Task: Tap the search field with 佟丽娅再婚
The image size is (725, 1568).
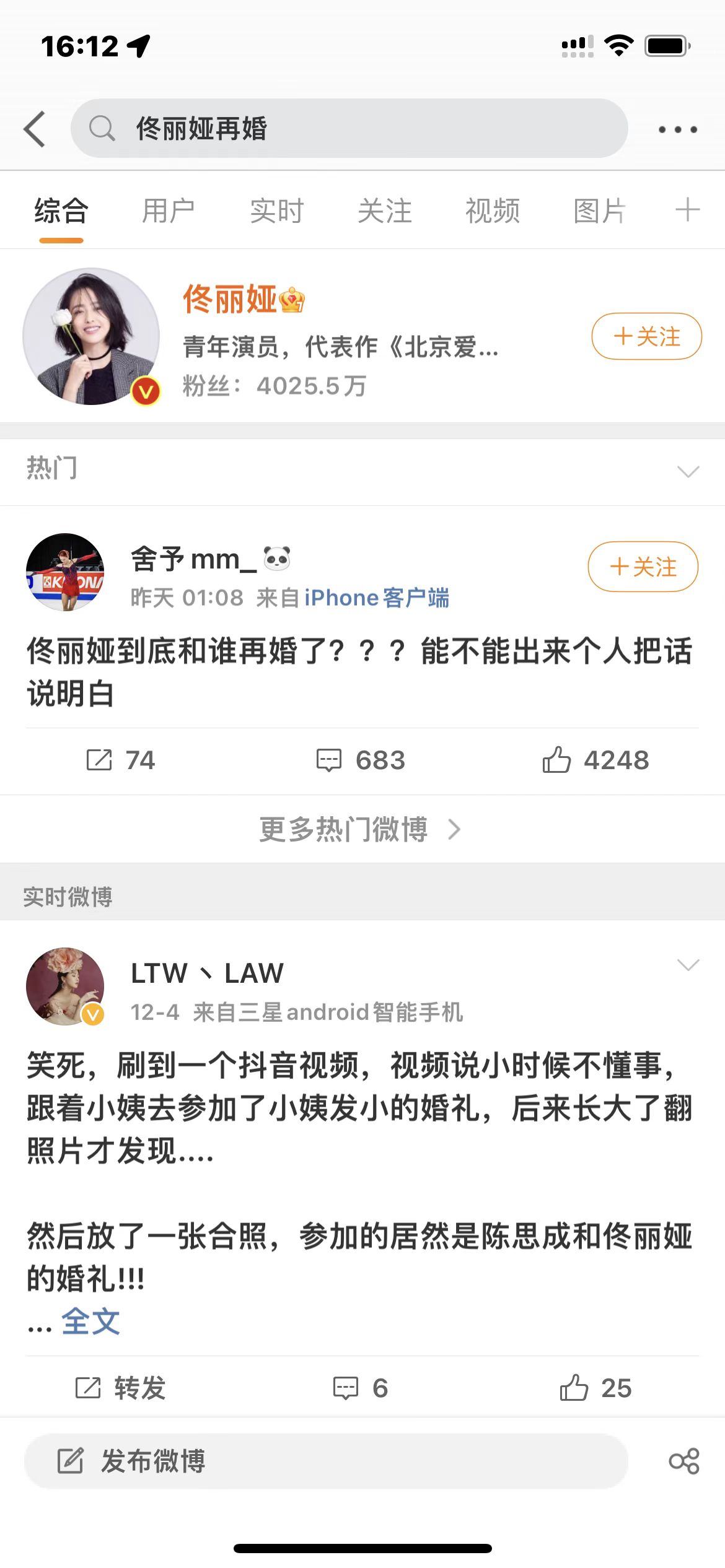Action: pyautogui.click(x=349, y=129)
